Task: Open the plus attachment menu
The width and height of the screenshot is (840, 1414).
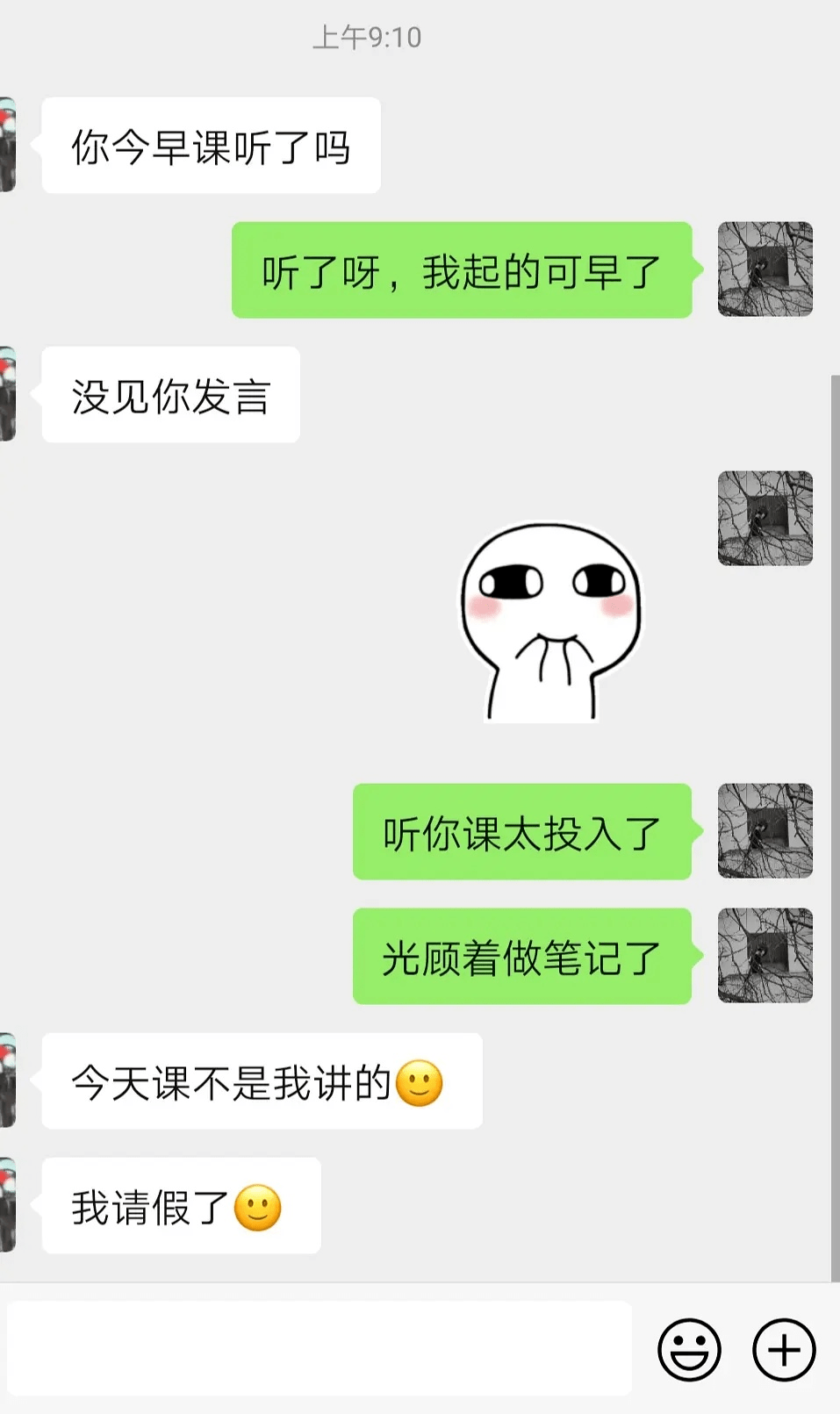Action: (784, 1349)
